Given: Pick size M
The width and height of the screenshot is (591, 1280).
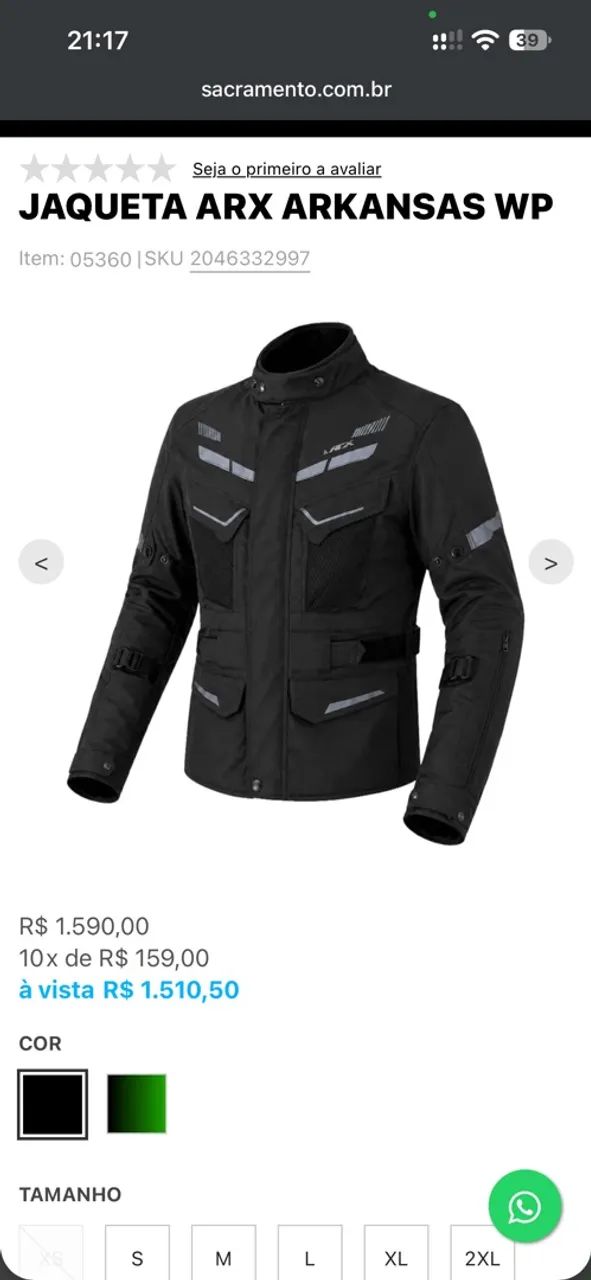Looking at the screenshot, I should (223, 1252).
